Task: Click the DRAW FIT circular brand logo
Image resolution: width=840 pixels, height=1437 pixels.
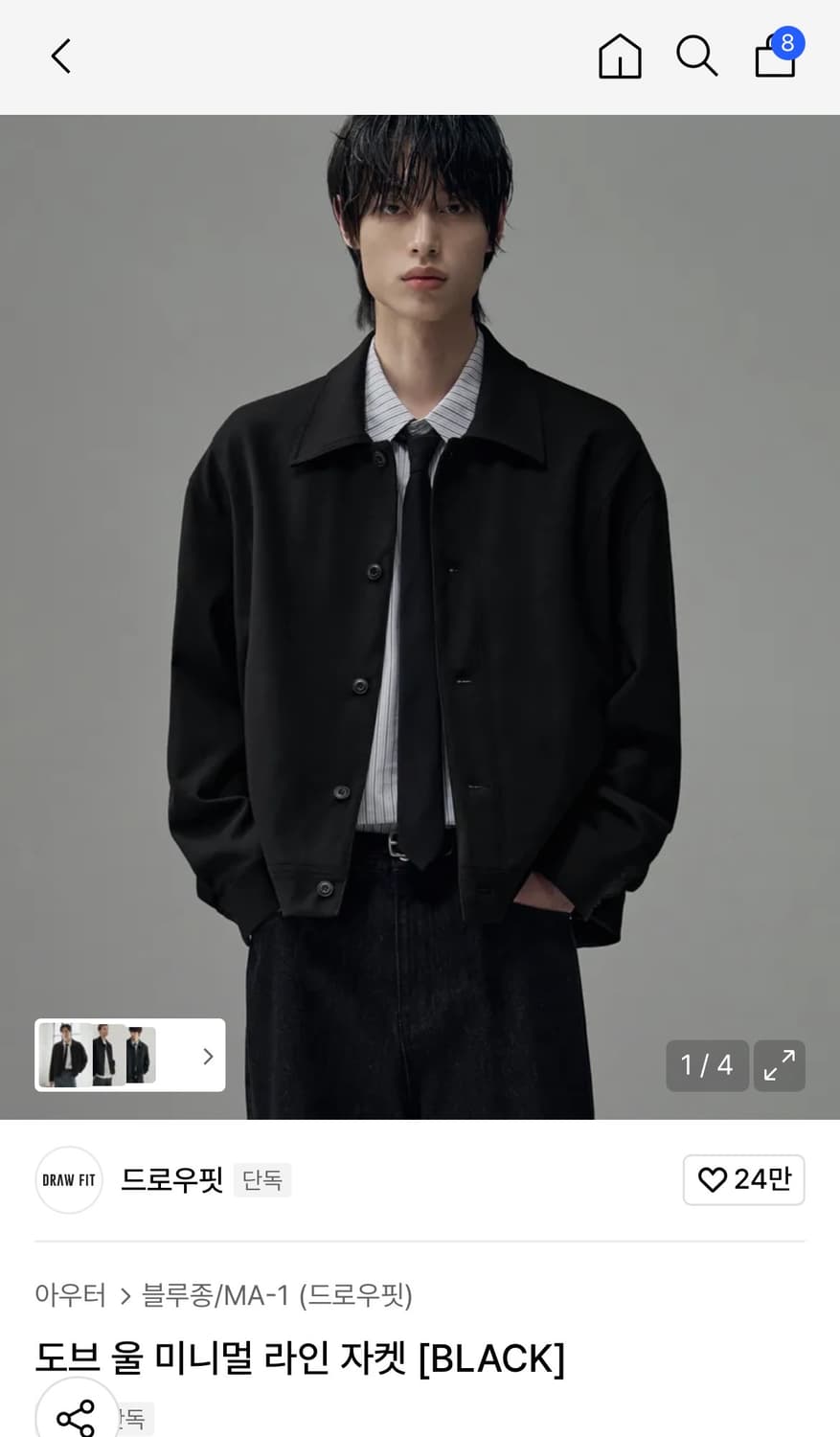Action: coord(68,1179)
